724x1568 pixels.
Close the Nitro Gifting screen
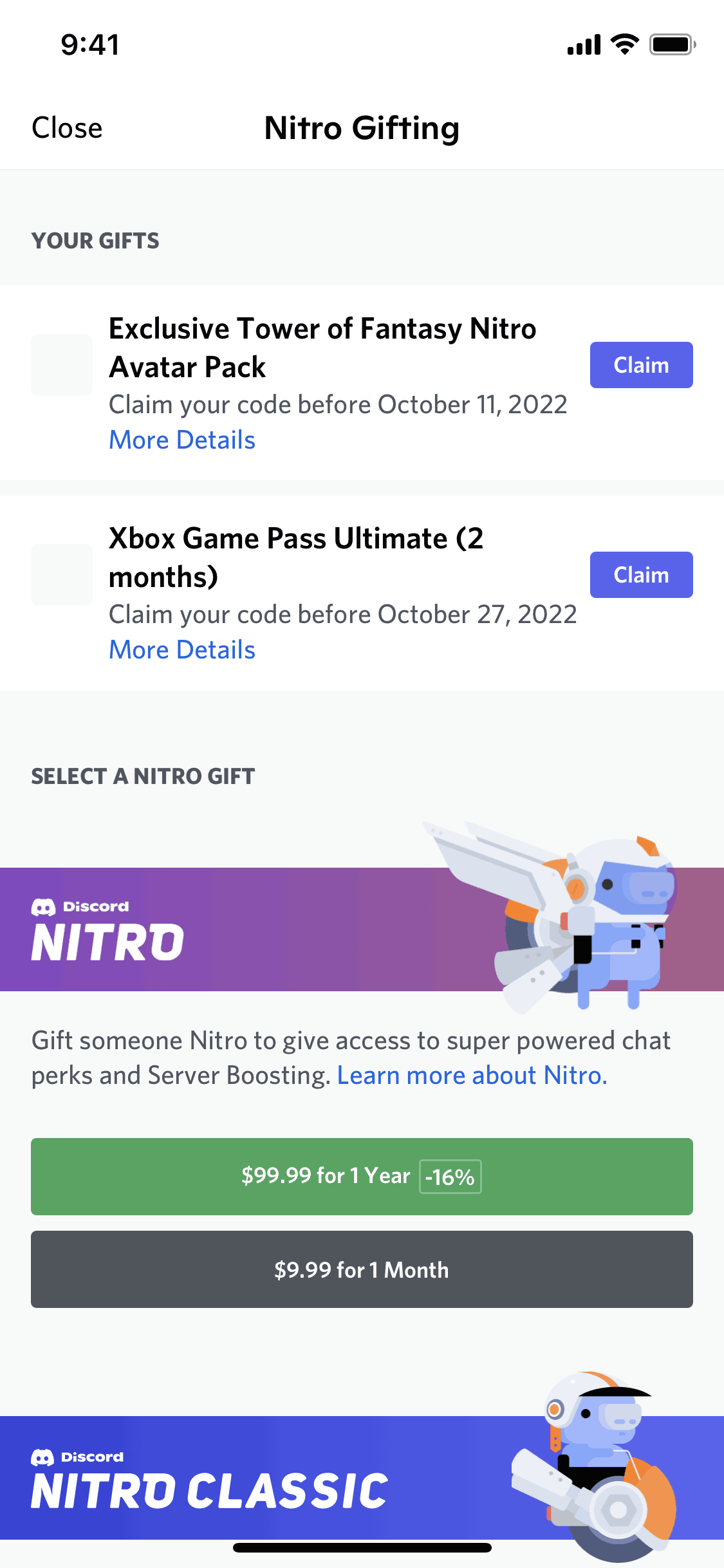[67, 128]
